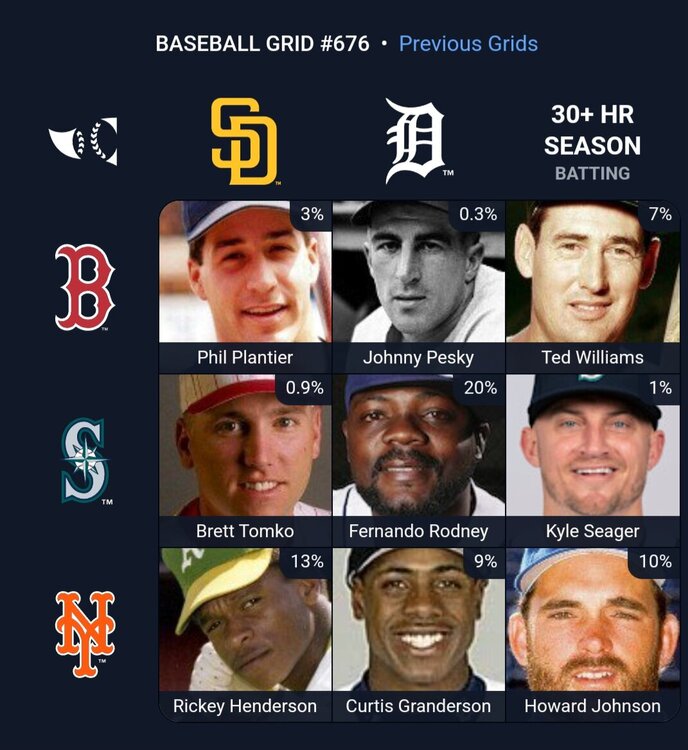Tap the Ted Williams square

pos(592,287)
